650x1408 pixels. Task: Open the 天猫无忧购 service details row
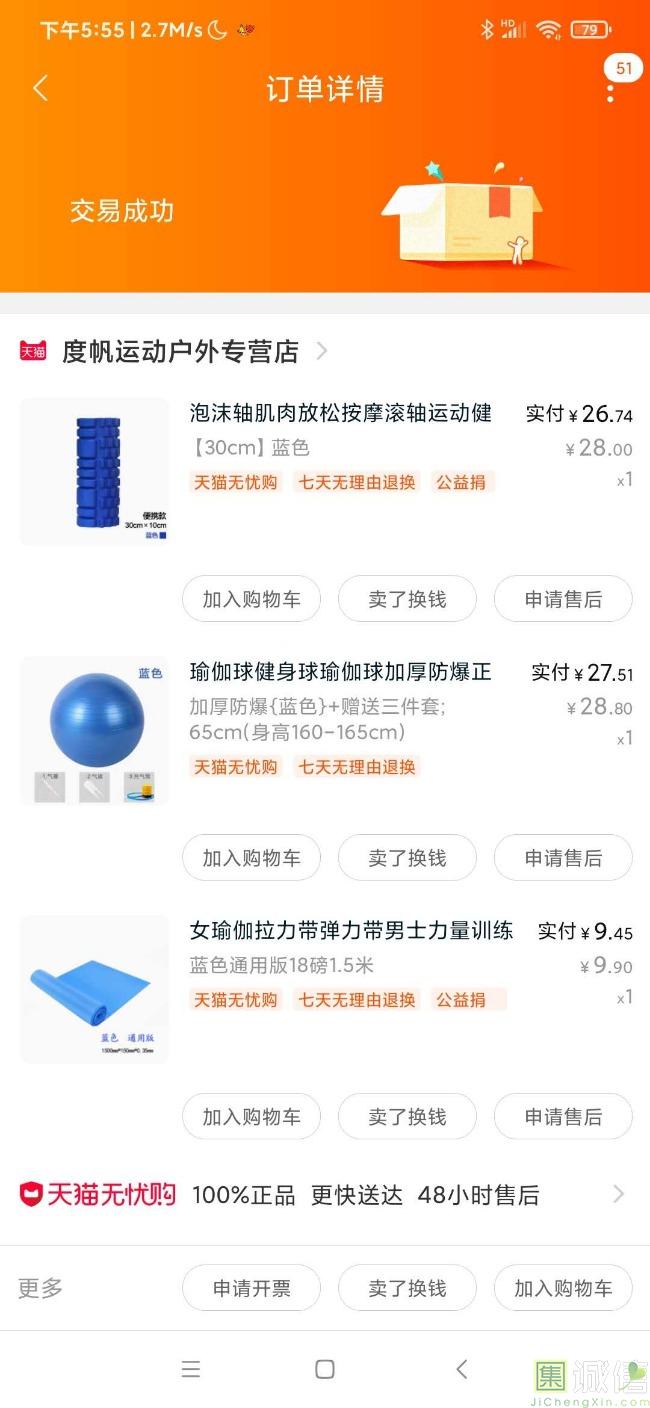(x=324, y=1194)
